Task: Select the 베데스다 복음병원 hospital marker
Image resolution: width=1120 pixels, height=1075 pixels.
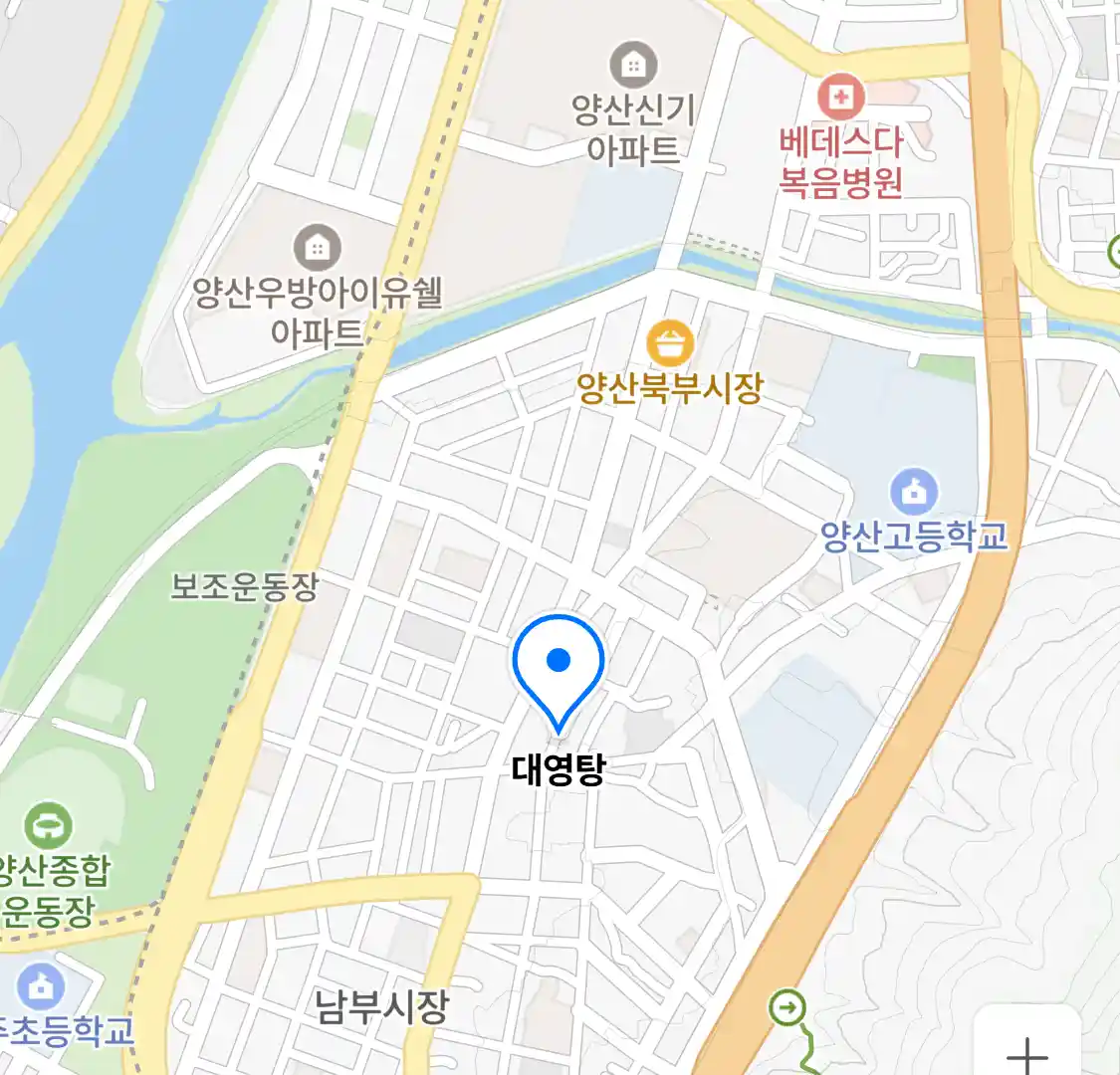Action: click(840, 98)
